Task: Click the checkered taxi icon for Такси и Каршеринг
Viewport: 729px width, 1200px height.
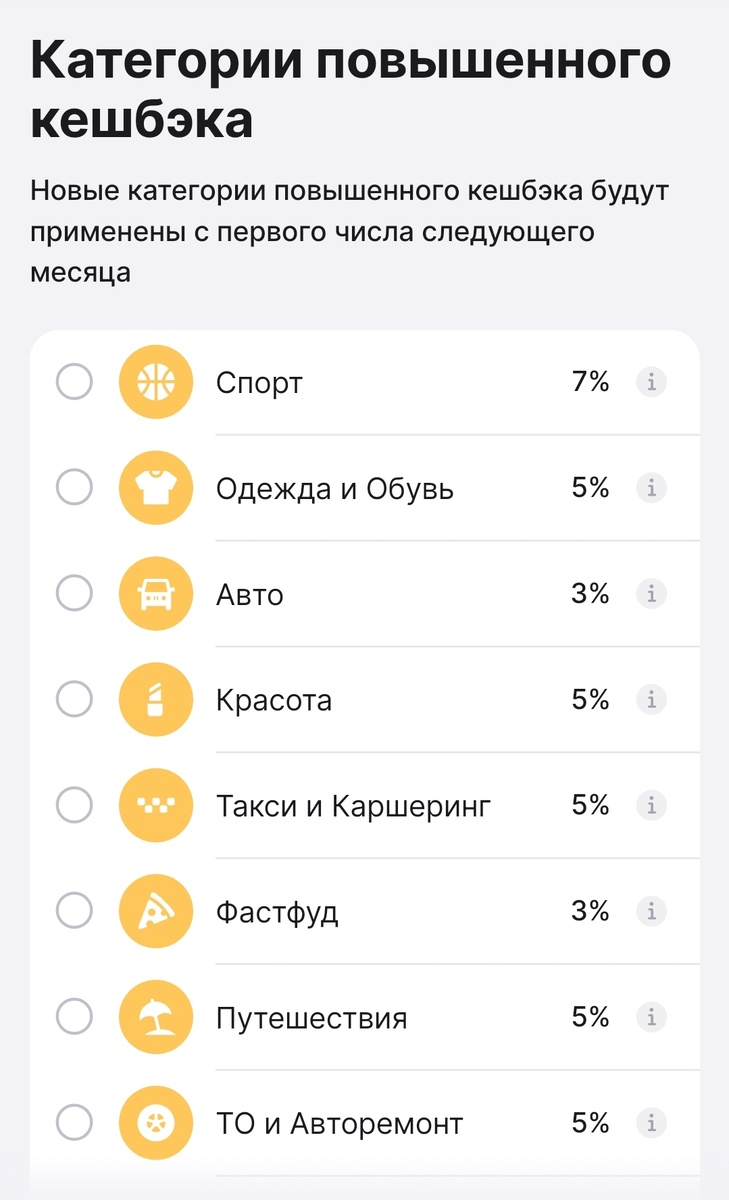Action: 156,805
